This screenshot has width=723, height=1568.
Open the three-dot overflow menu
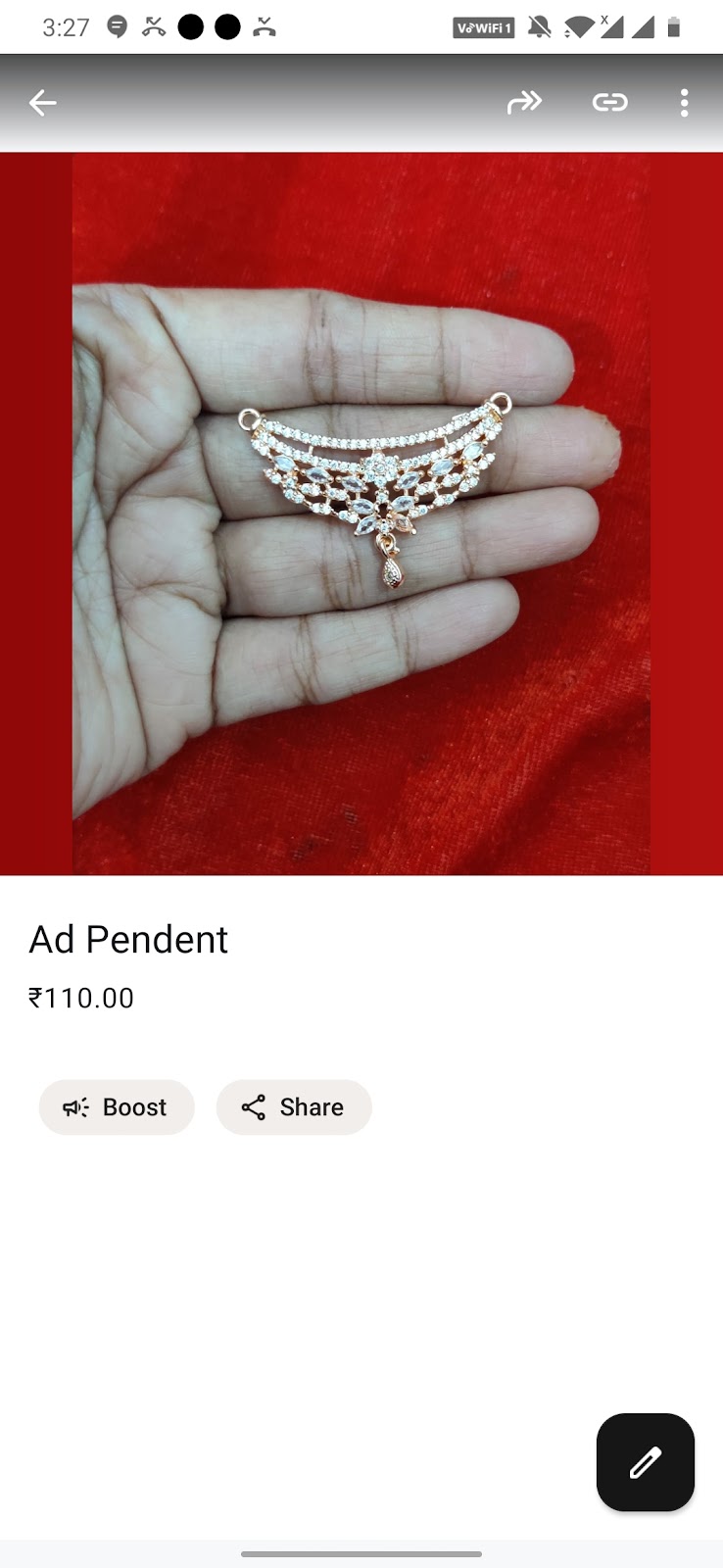coord(684,102)
